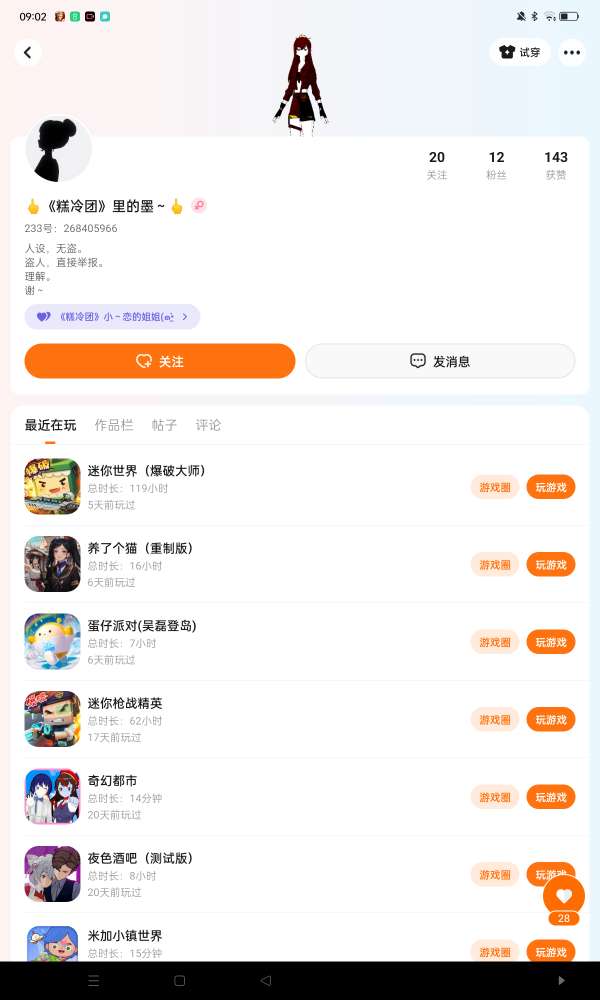This screenshot has width=600, height=1000.
Task: Tap the system home button
Action: point(180,980)
